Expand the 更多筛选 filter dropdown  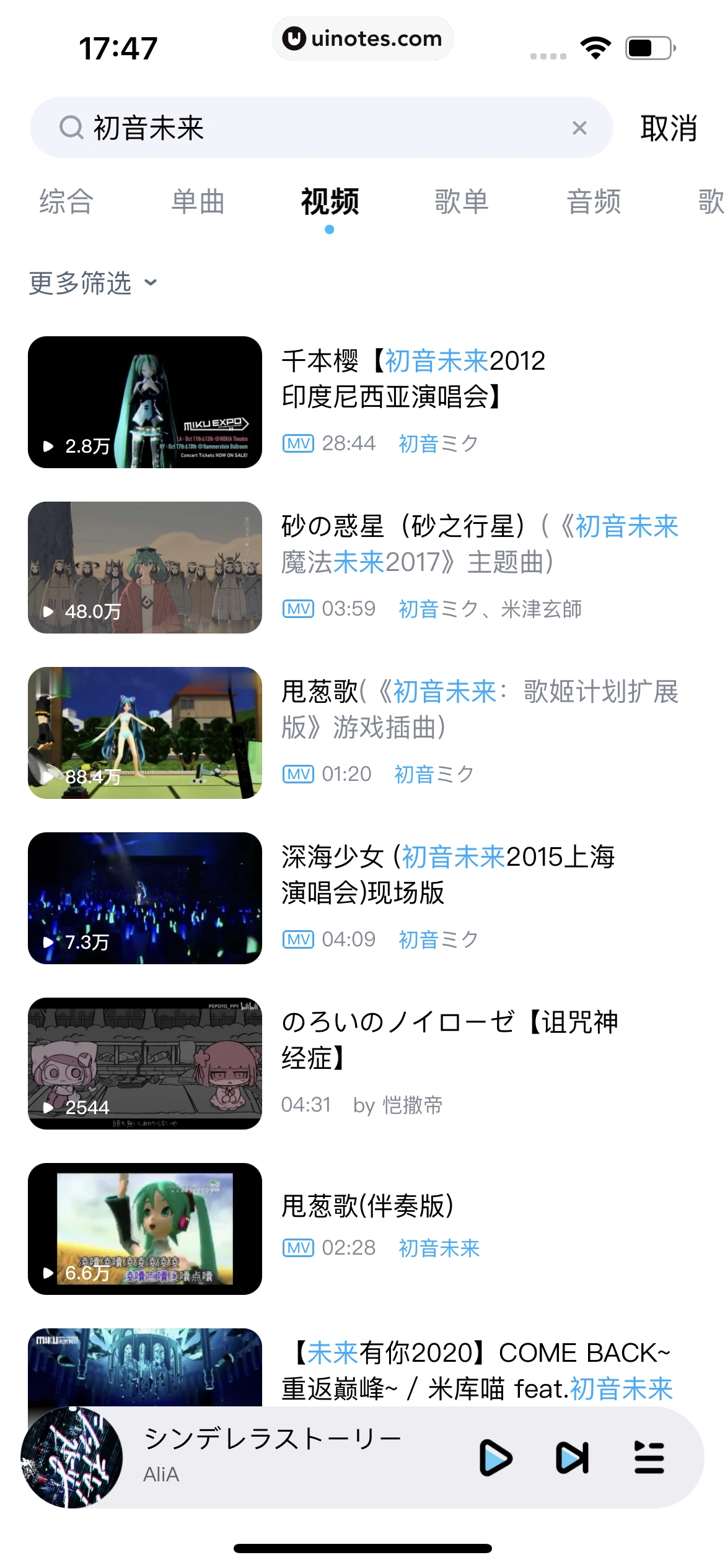coord(93,284)
